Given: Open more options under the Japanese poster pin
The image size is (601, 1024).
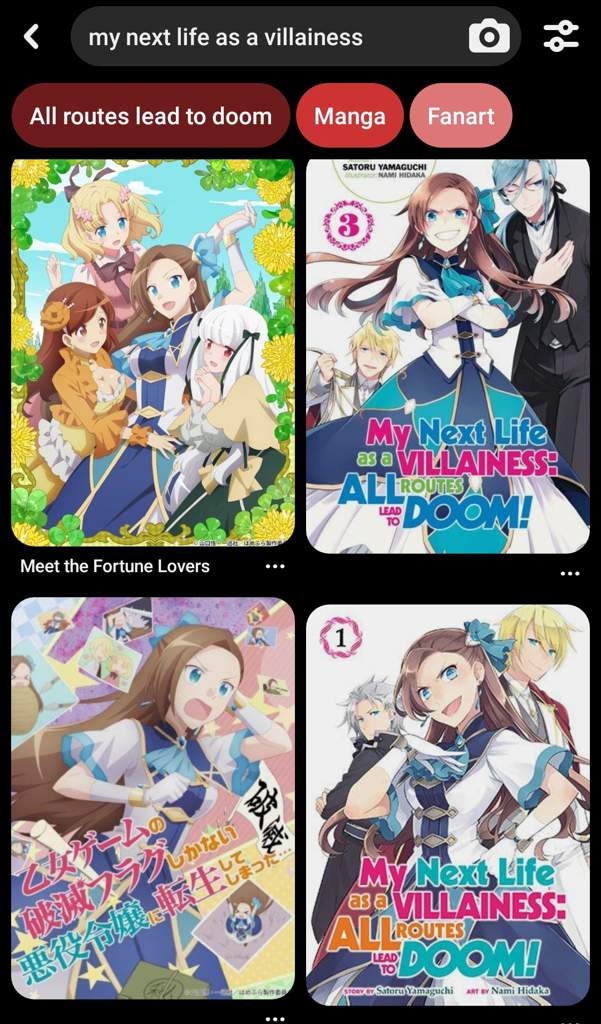Looking at the screenshot, I should point(275,1018).
